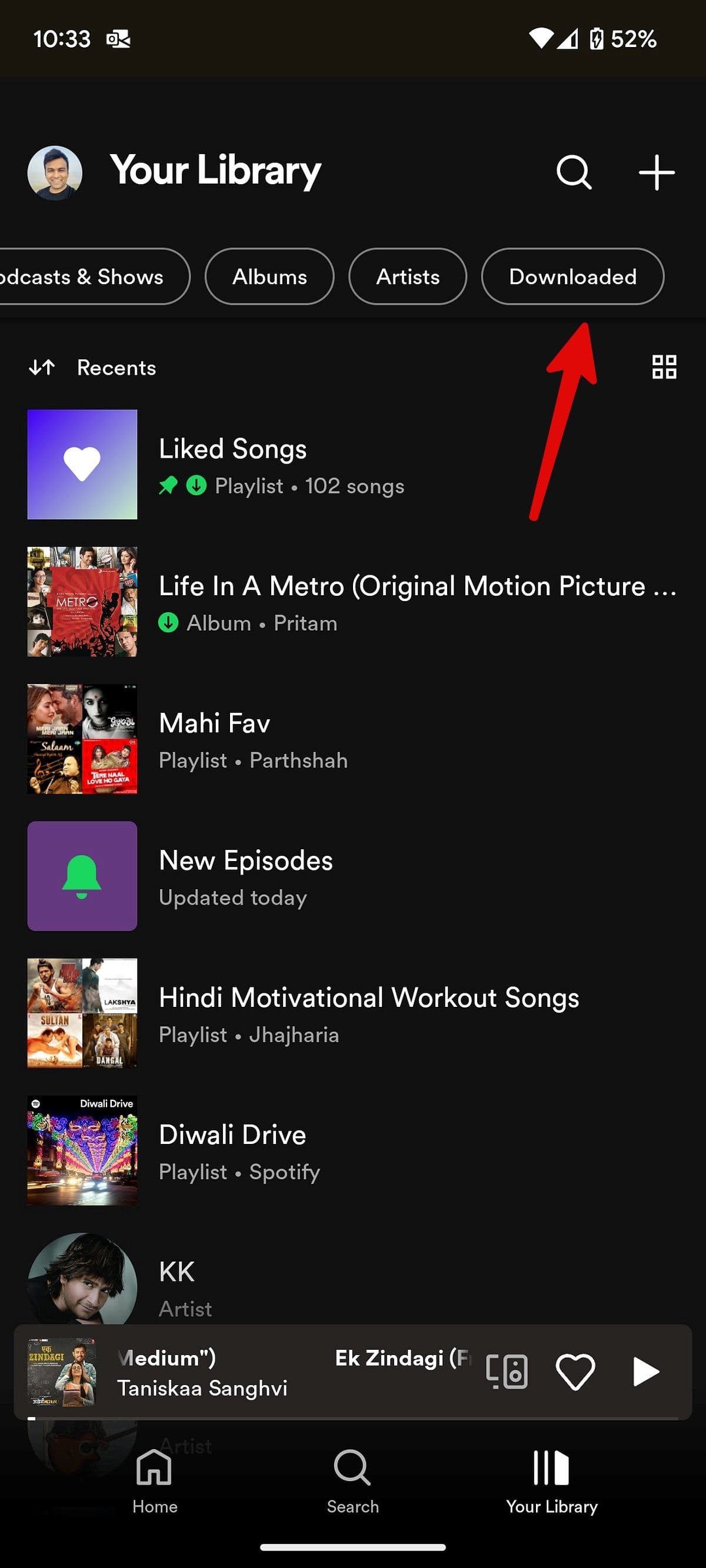This screenshot has height=1568, width=706.
Task: Tap the green download badge on Liked Songs
Action: (x=195, y=486)
